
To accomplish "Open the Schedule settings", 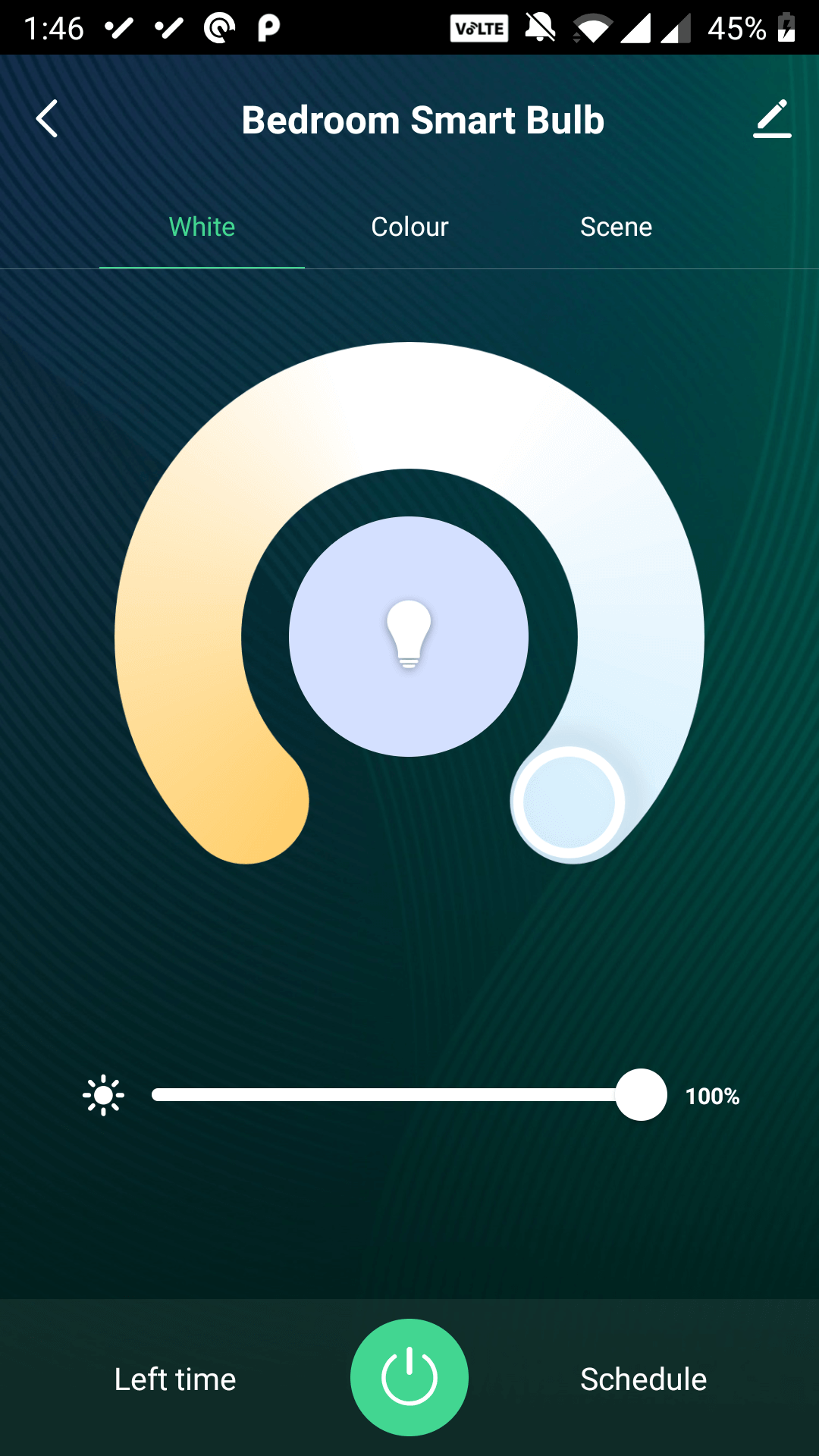I will 643,1379.
